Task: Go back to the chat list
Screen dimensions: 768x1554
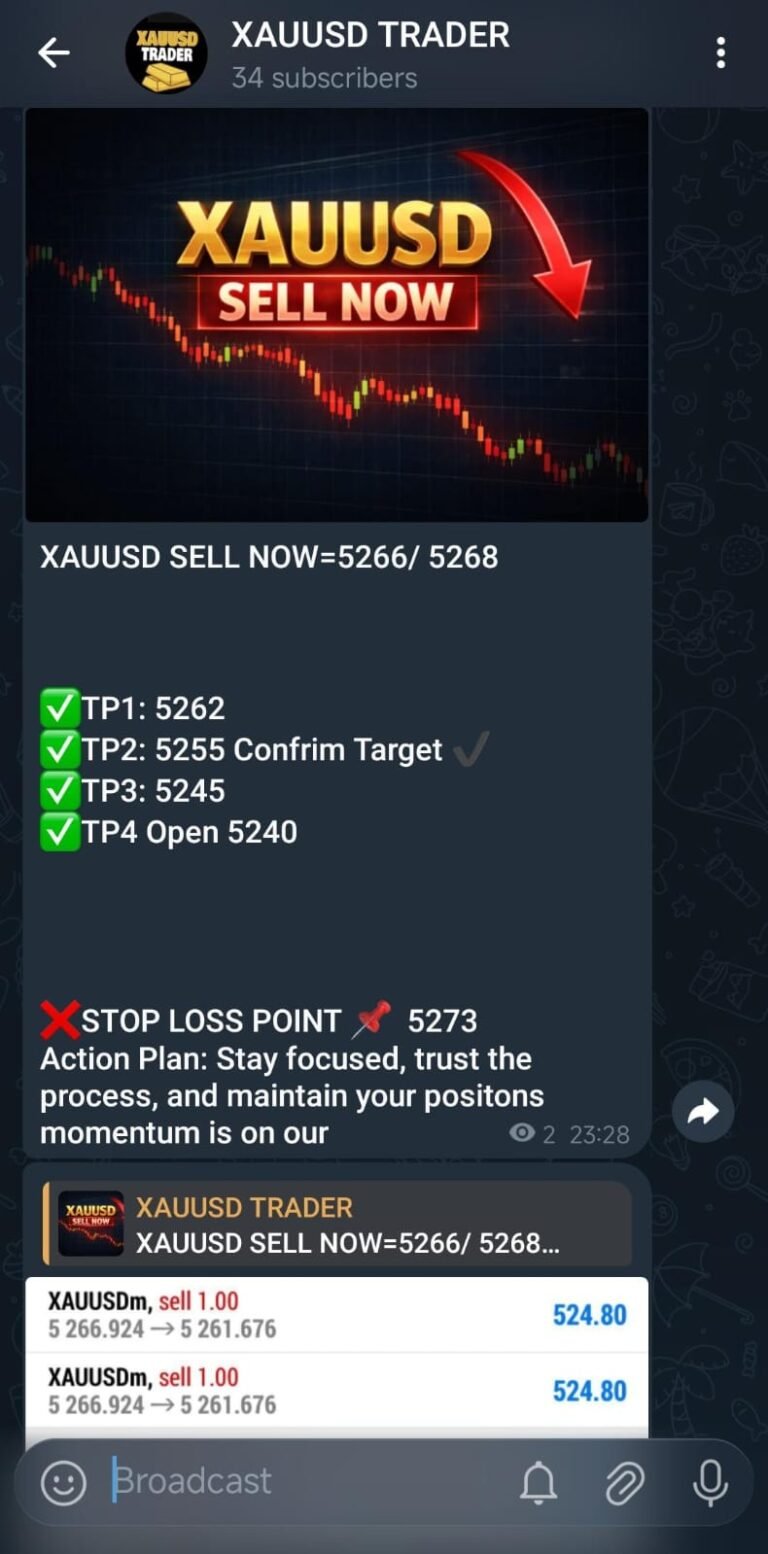Action: pos(53,53)
